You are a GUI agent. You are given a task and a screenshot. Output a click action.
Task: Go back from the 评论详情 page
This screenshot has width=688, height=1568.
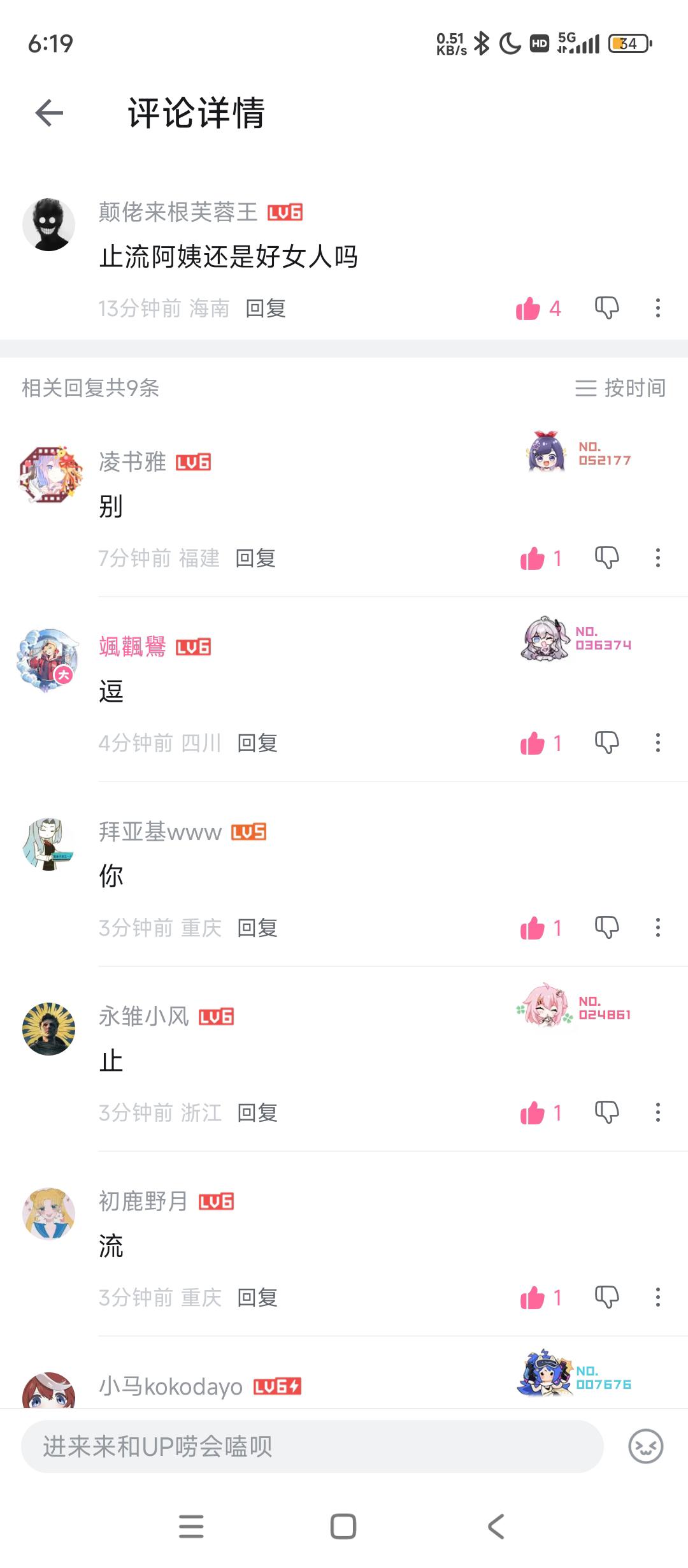tap(49, 113)
